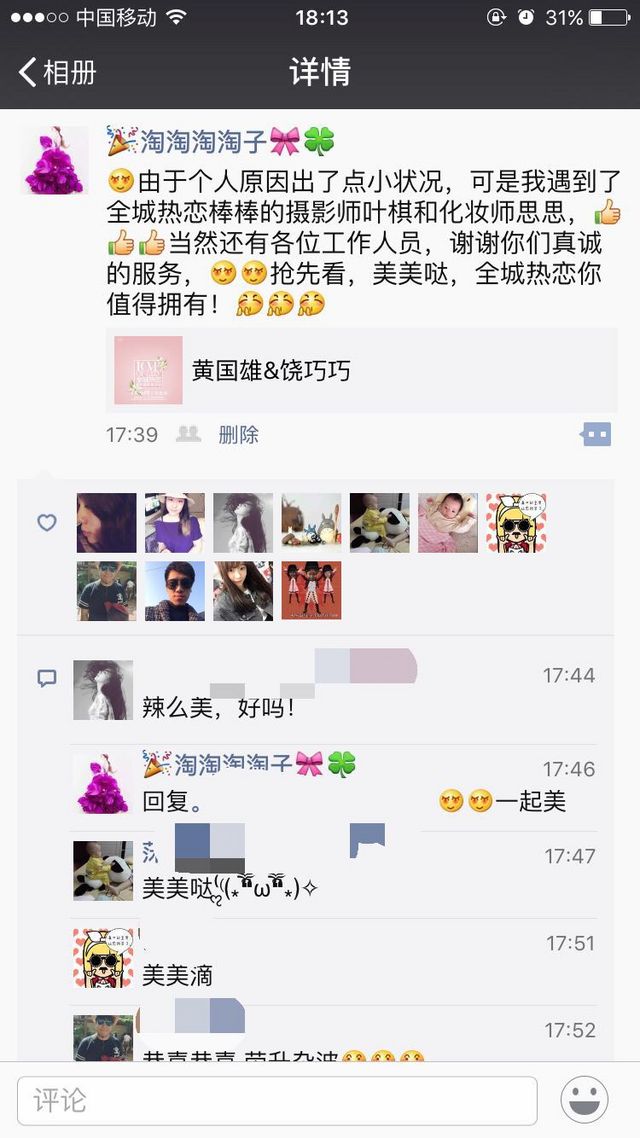The image size is (640, 1138).
Task: Open the emoji picker smiley face
Action: tap(584, 1100)
